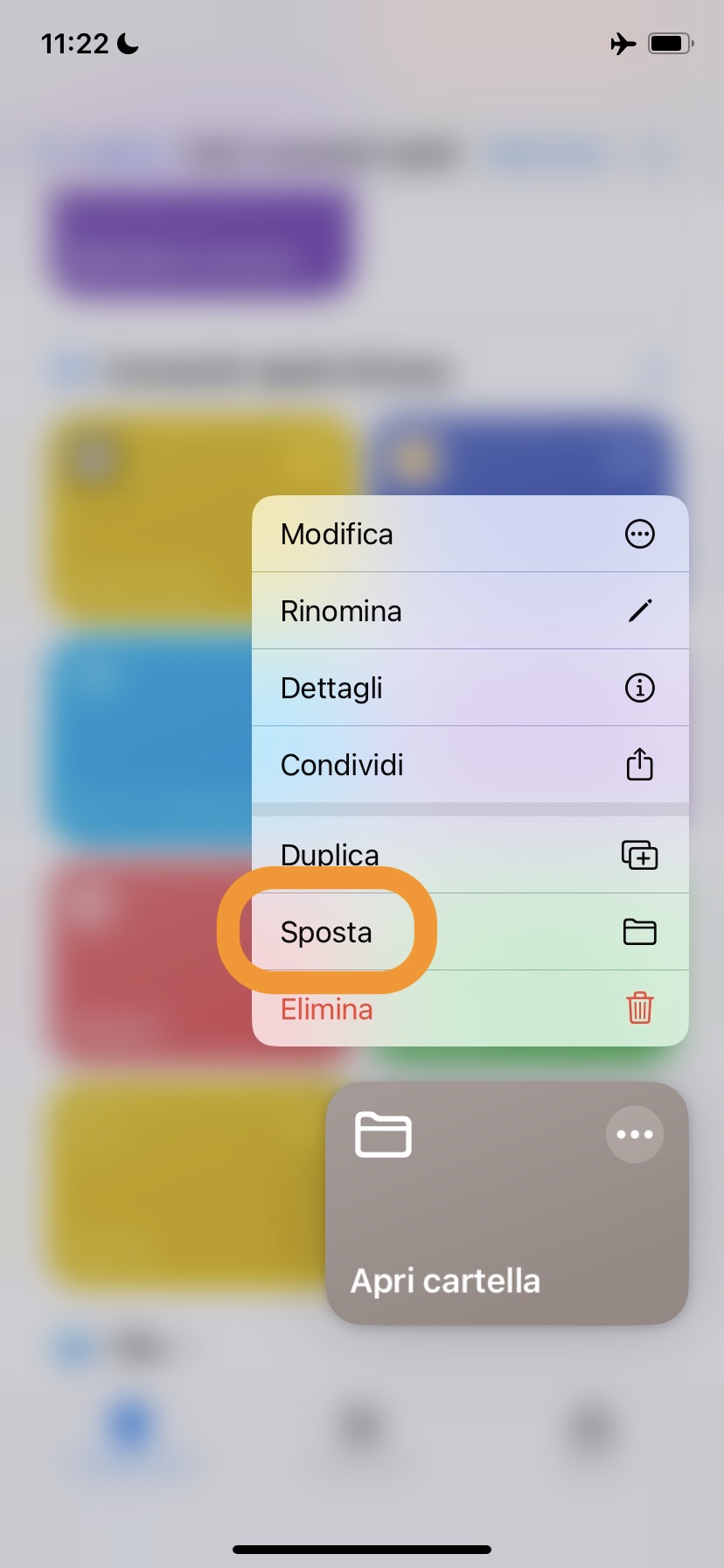Screen dimensions: 724x1568
Task: Open the three-dot button on Apri cartella
Action: [635, 1135]
